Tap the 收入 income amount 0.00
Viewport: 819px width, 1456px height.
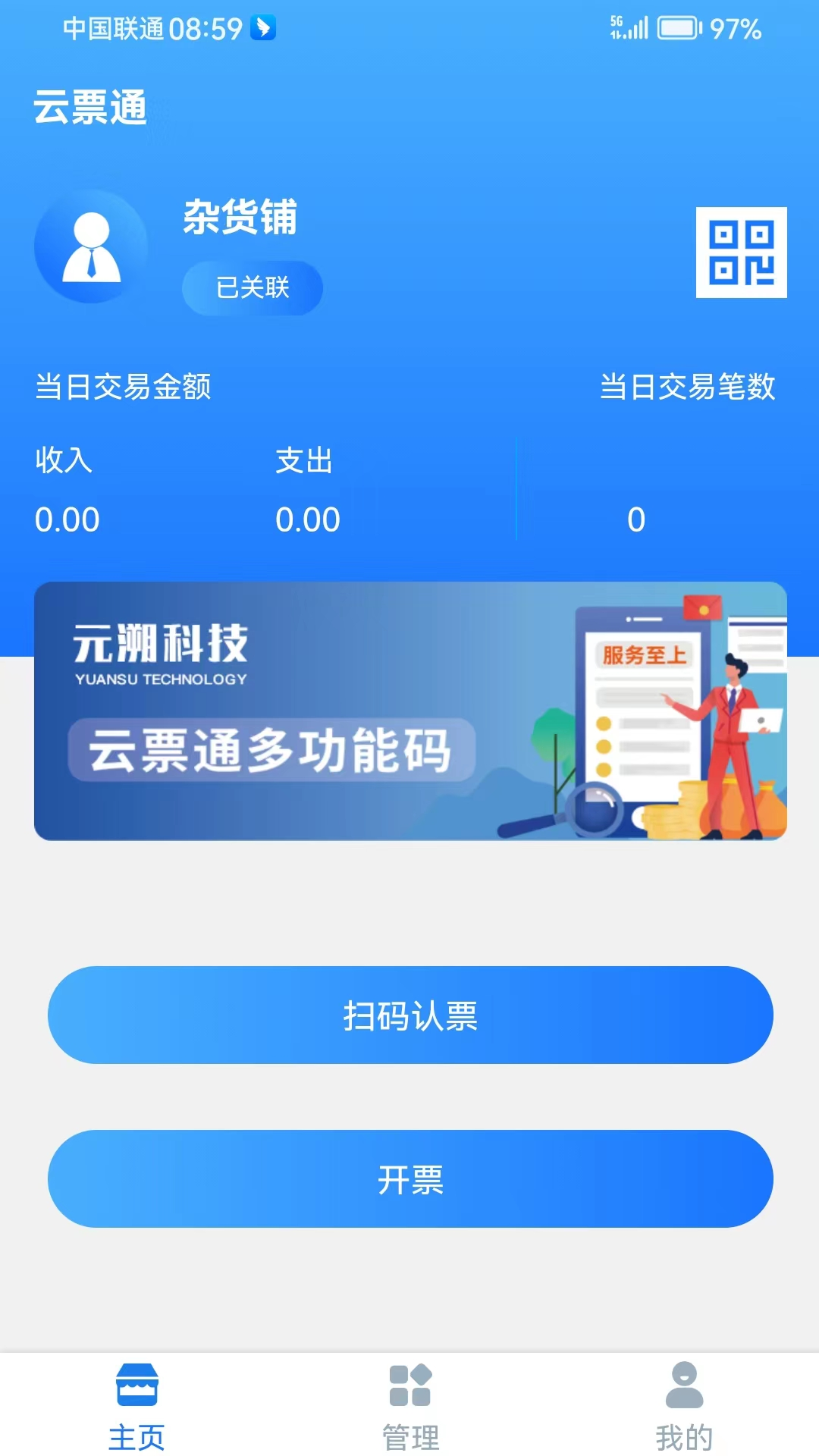coord(66,520)
